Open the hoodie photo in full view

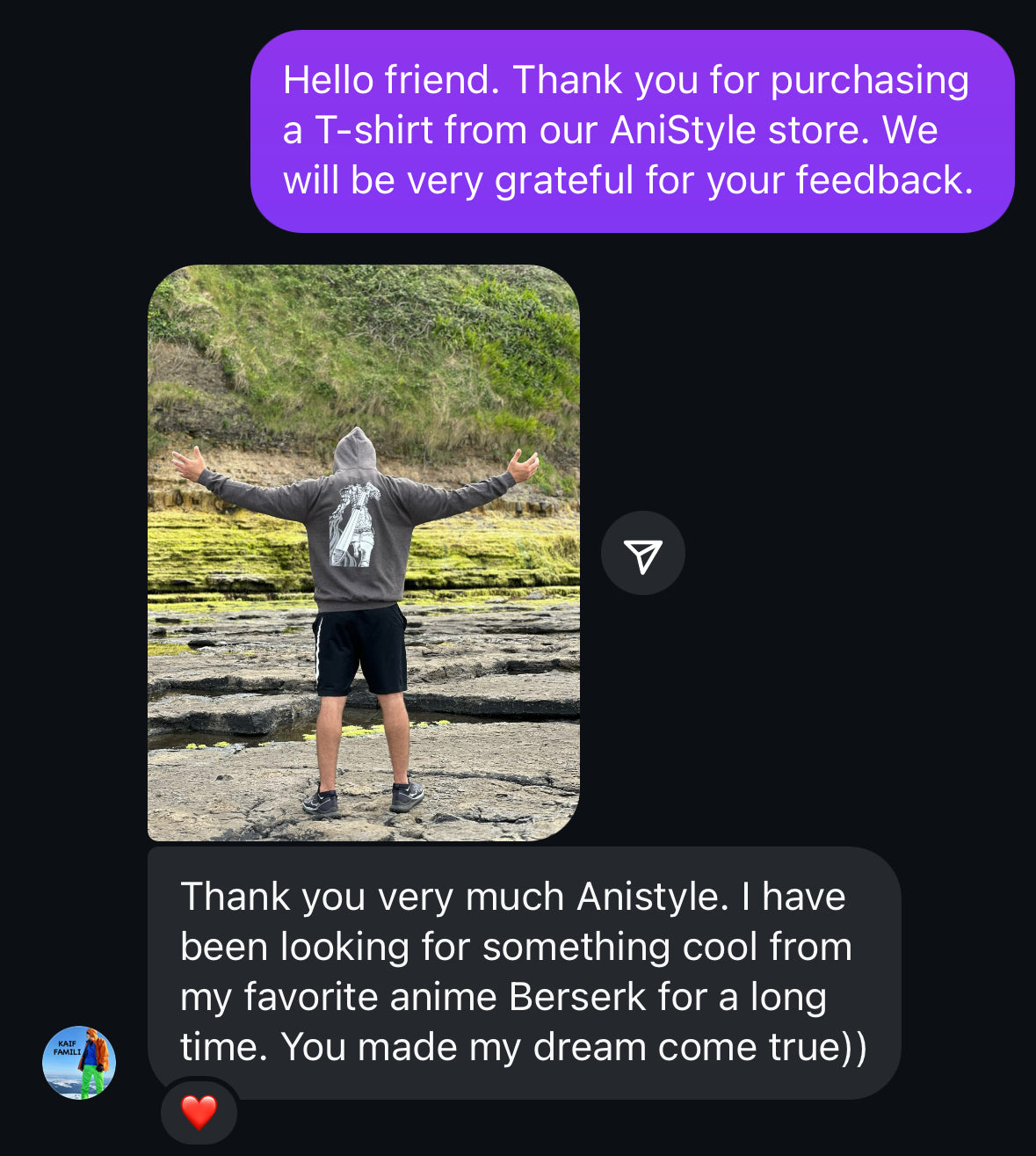(363, 552)
